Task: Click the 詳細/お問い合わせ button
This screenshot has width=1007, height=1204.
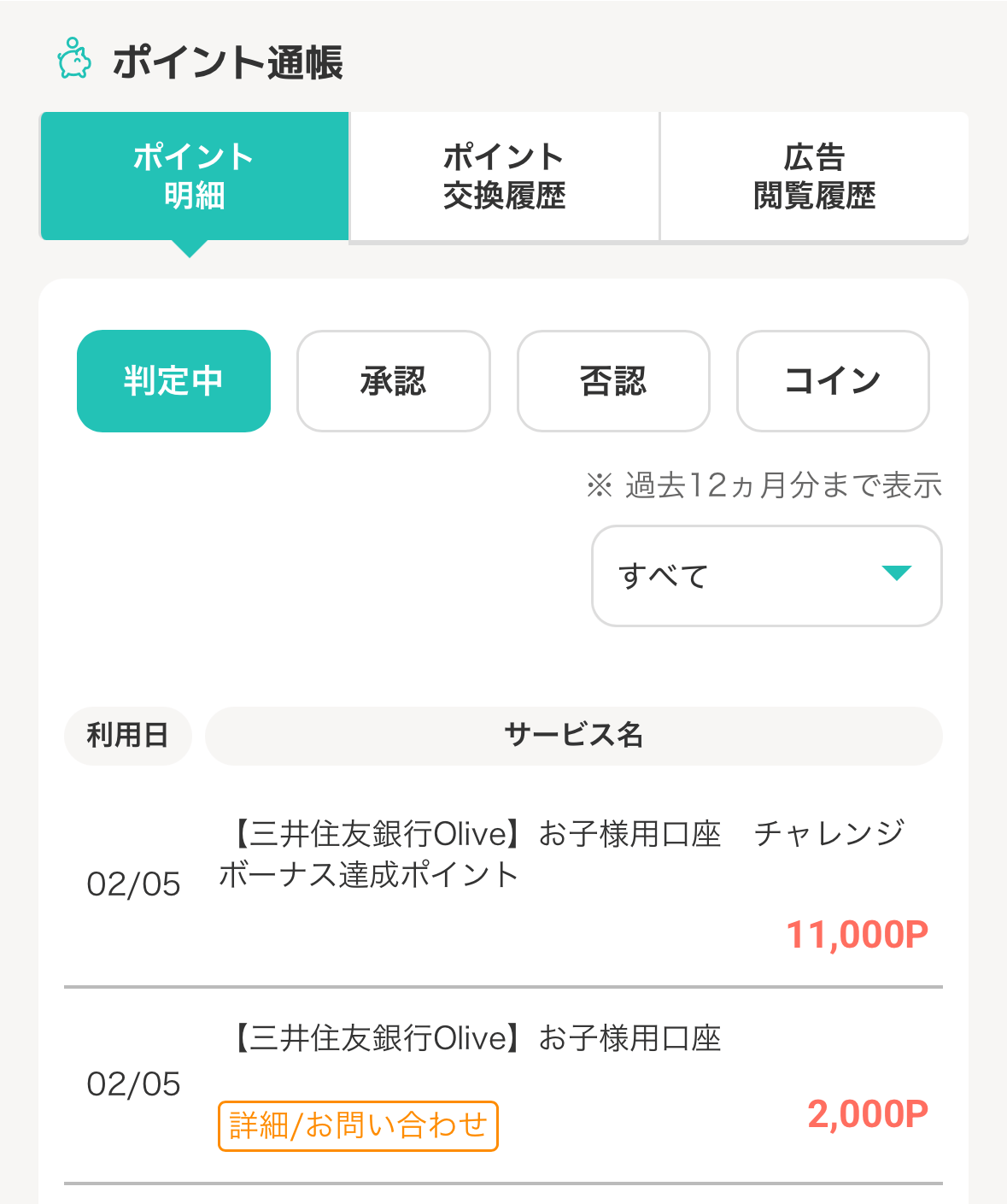Action: [x=358, y=1126]
